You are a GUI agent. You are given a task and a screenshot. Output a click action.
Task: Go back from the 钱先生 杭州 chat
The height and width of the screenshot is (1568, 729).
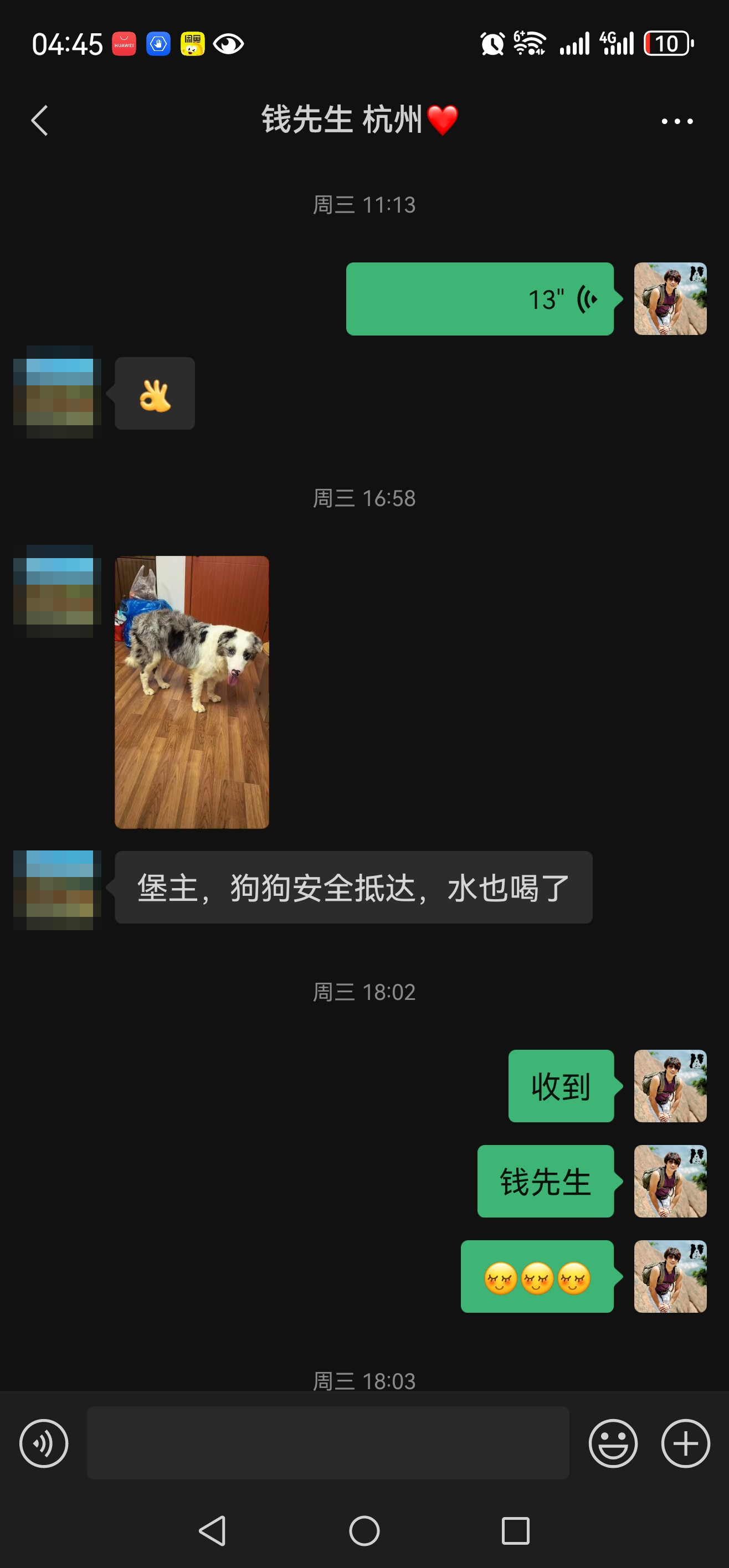tap(39, 121)
